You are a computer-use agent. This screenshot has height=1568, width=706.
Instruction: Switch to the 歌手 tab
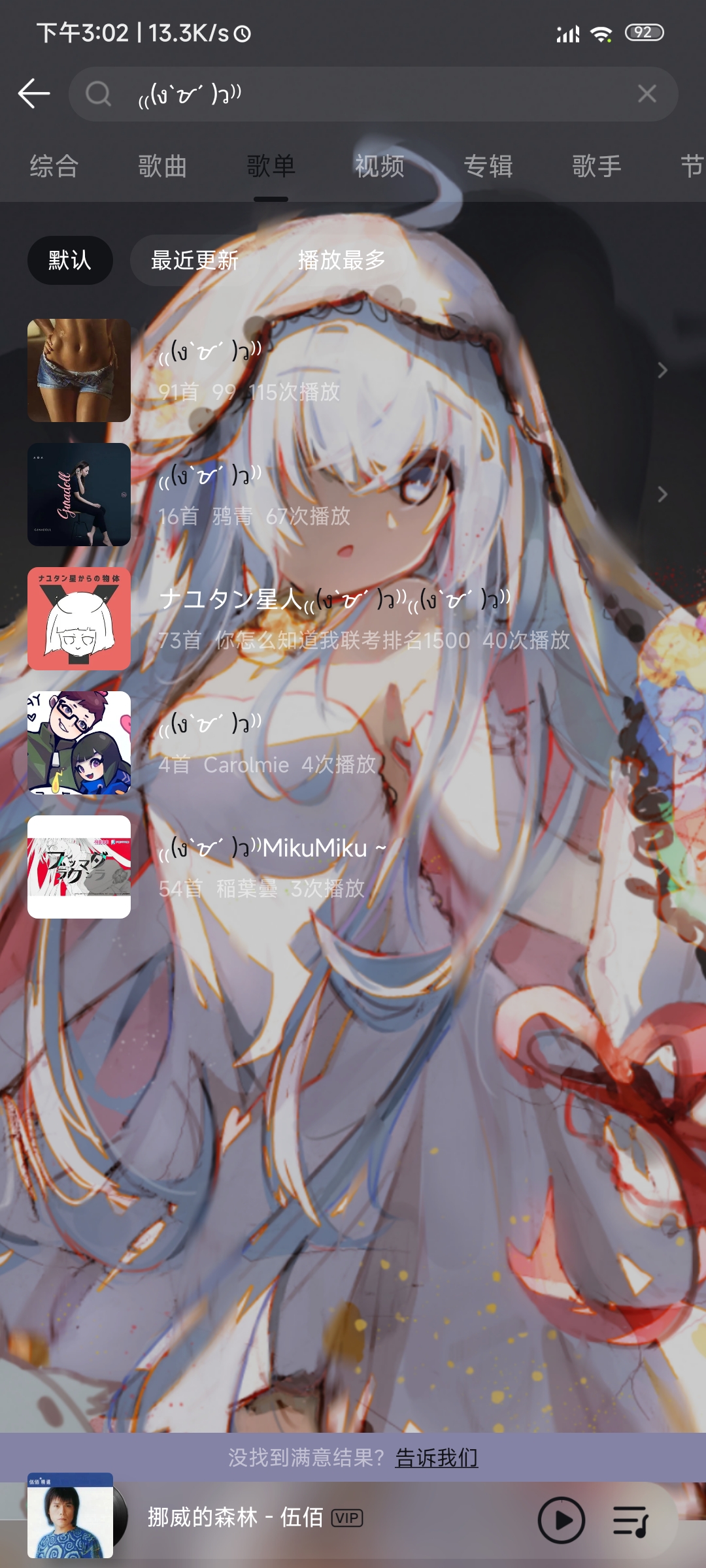(x=596, y=167)
